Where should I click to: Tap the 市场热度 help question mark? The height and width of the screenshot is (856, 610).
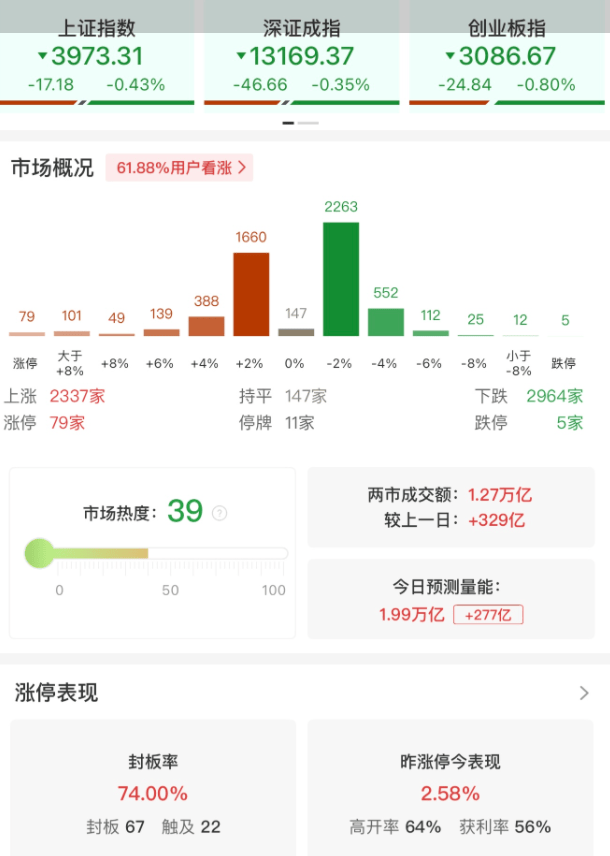point(220,513)
